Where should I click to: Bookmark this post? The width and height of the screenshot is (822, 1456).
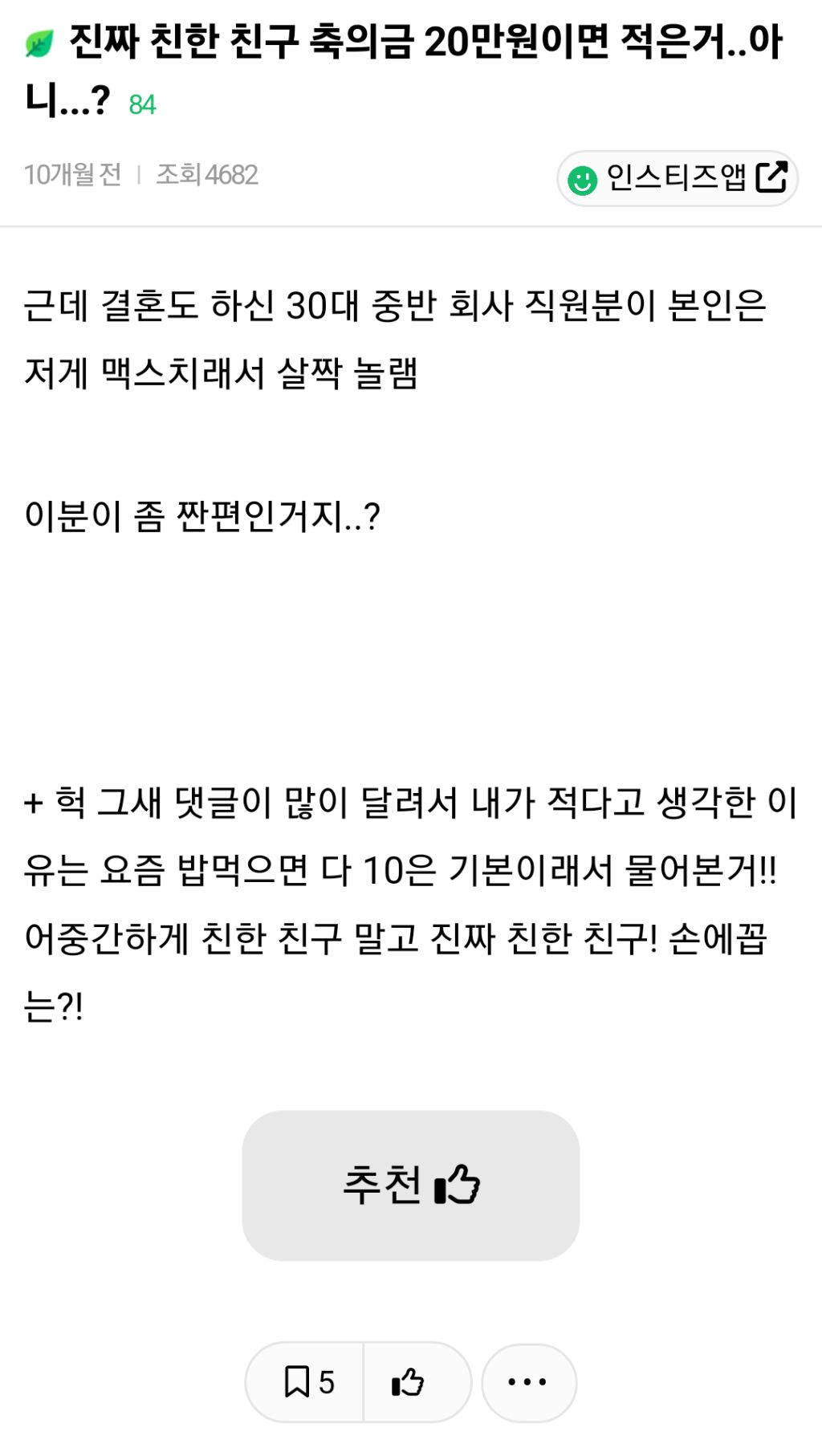[x=306, y=1382]
